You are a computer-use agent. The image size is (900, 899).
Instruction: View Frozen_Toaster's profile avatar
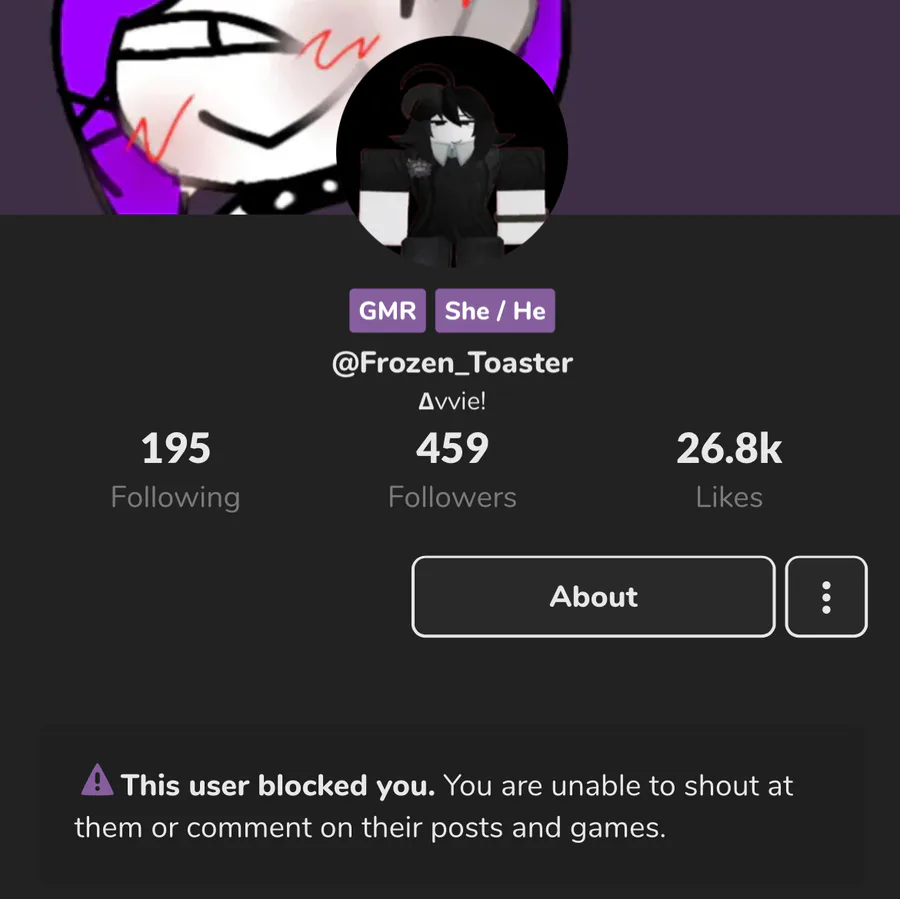452,153
